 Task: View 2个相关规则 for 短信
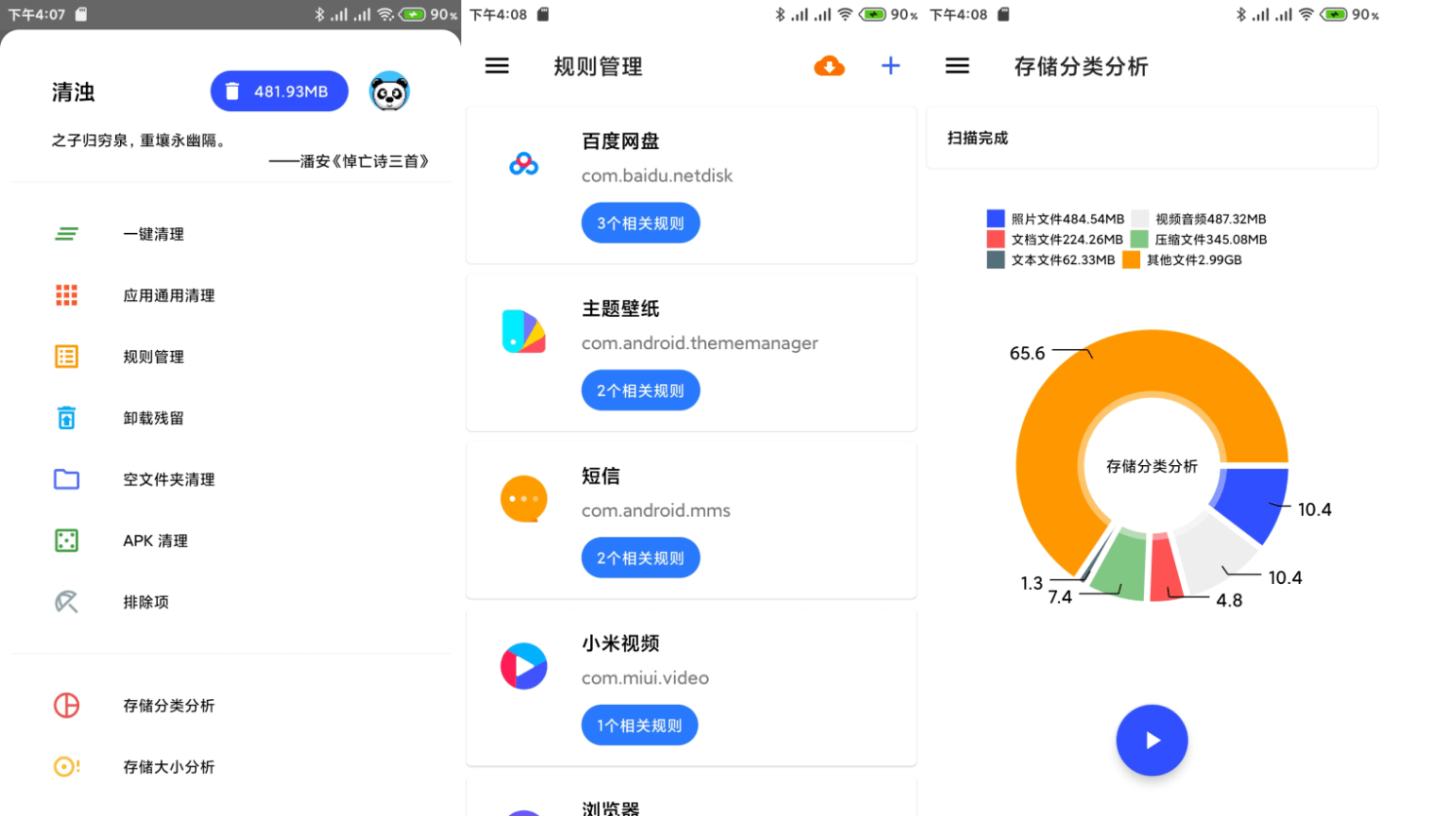click(x=641, y=559)
